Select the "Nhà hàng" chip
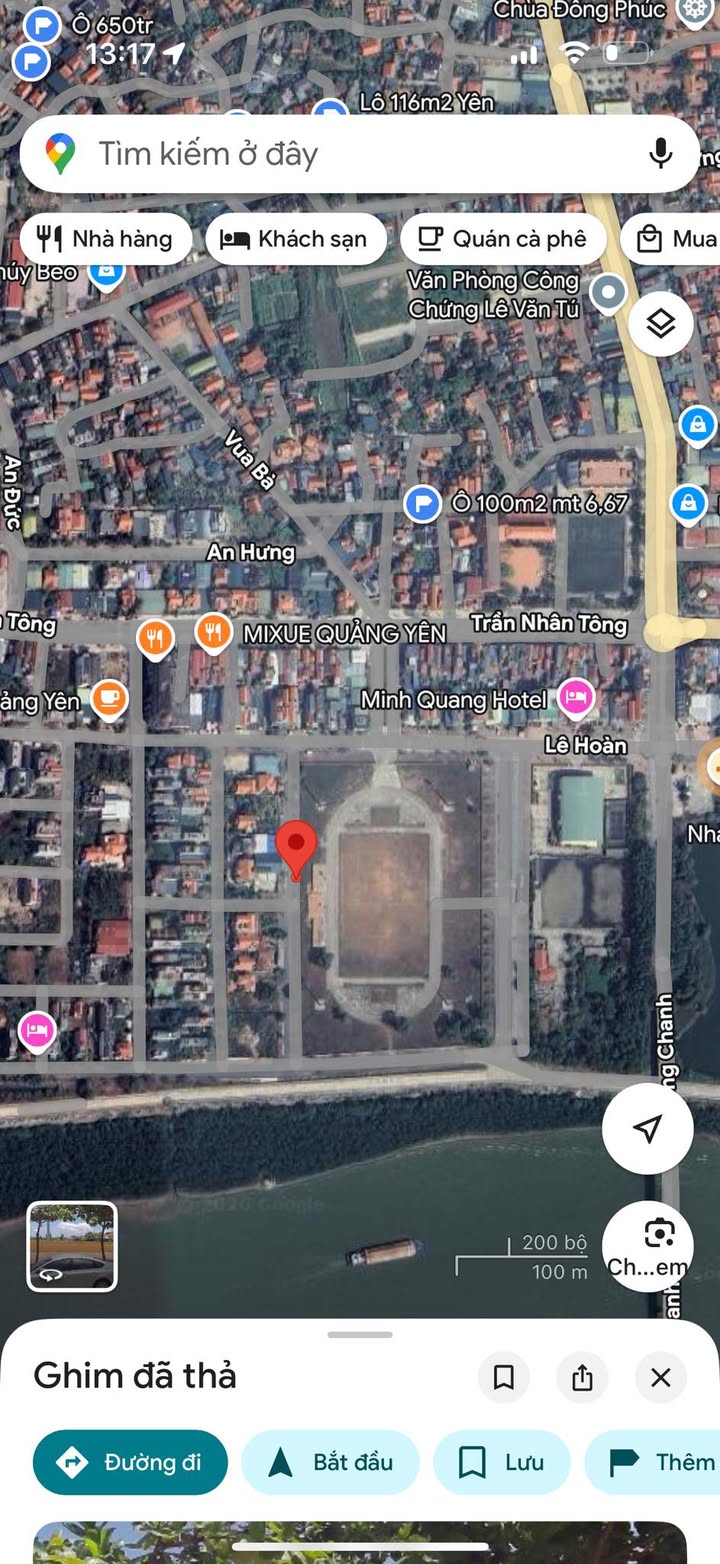This screenshot has width=720, height=1564. point(105,239)
